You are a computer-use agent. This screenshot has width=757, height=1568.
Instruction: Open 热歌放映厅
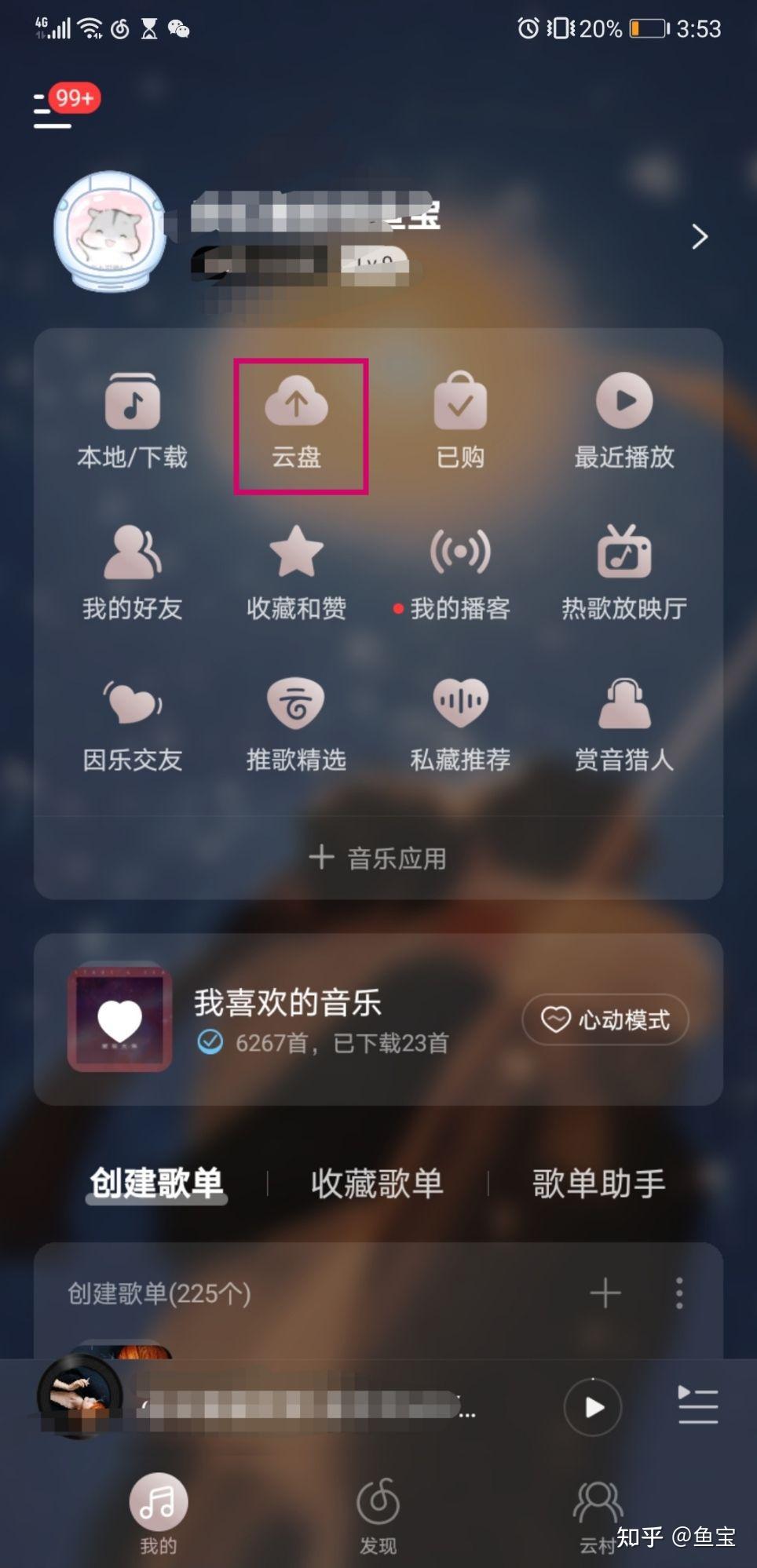tap(624, 573)
